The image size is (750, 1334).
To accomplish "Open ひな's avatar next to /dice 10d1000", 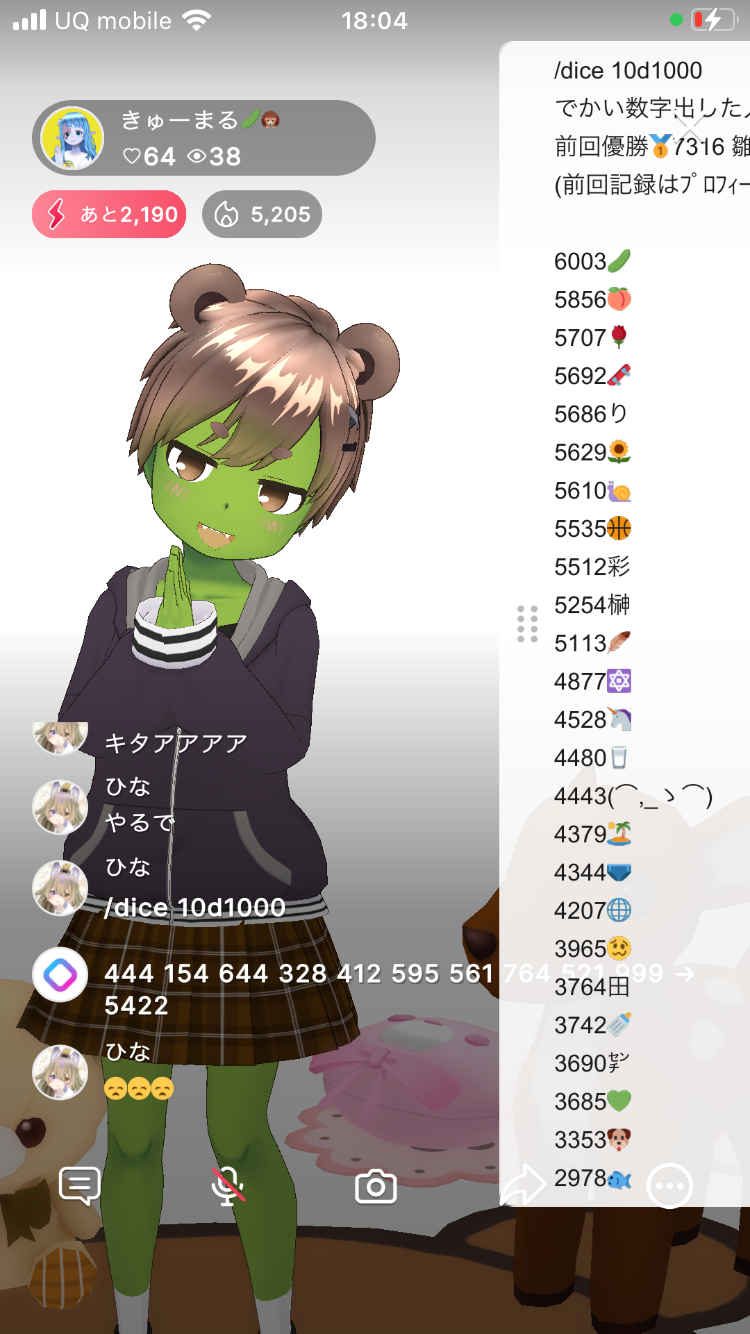I will click(60, 888).
